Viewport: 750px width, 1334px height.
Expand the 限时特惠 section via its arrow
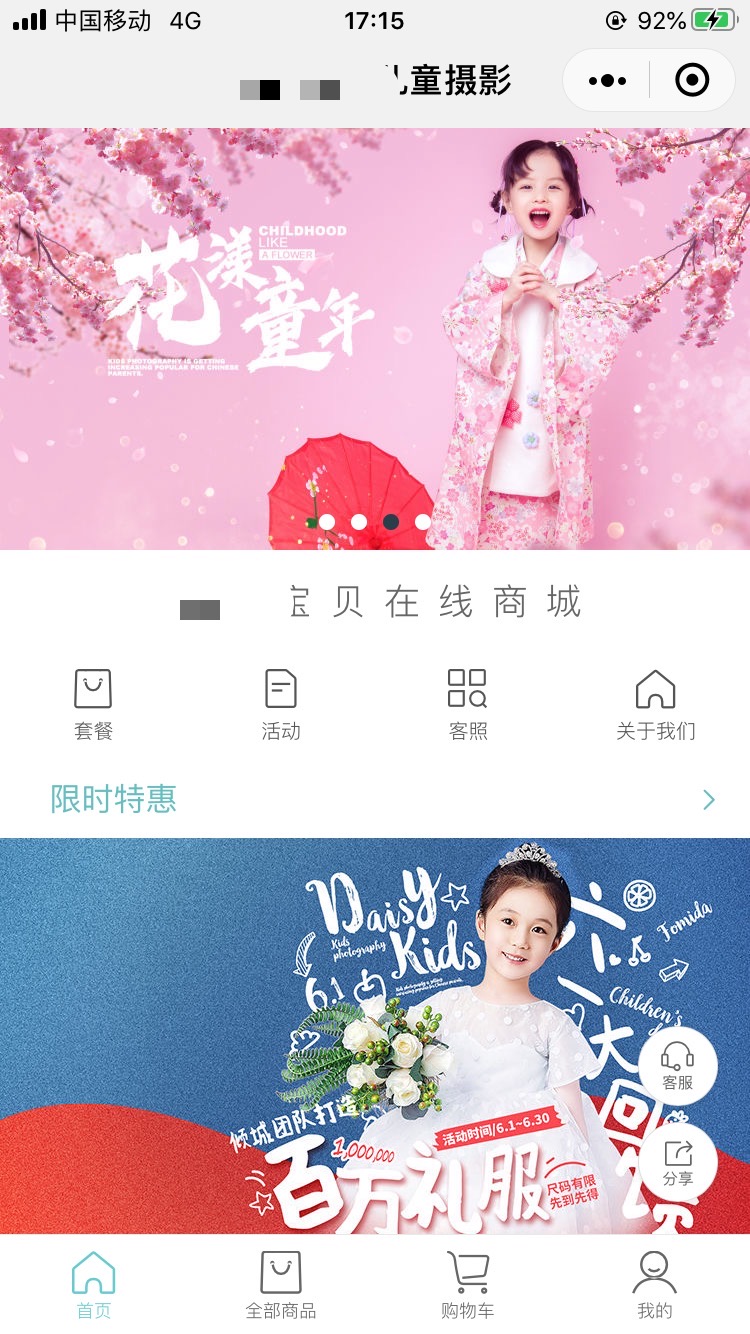pyautogui.click(x=708, y=799)
